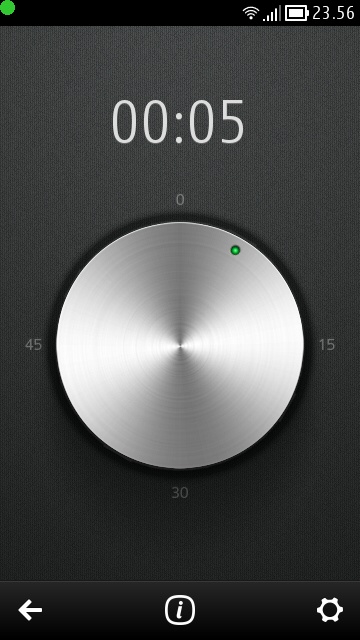Open the info page
This screenshot has height=640, width=360.
pos(180,610)
